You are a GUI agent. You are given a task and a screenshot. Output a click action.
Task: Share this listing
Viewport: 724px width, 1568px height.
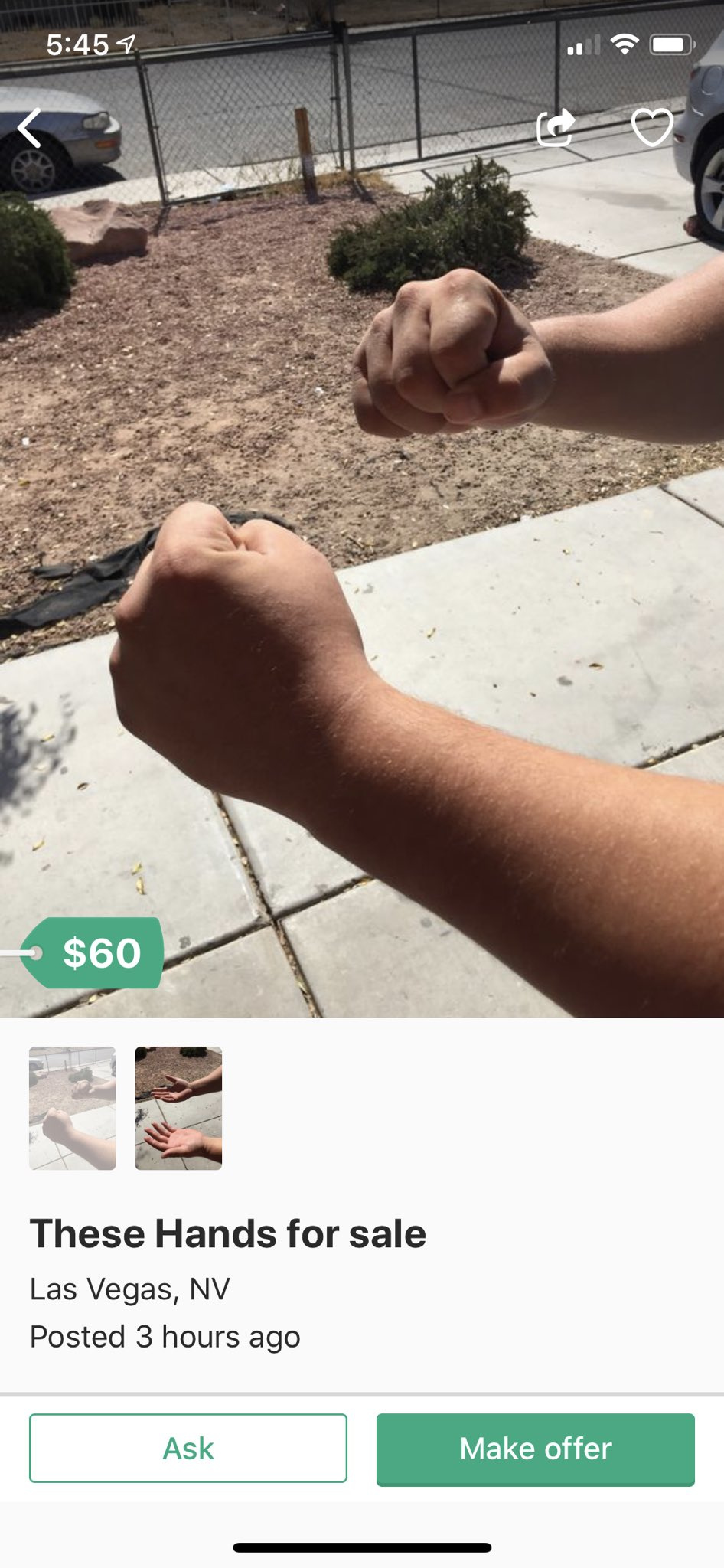coord(556,127)
